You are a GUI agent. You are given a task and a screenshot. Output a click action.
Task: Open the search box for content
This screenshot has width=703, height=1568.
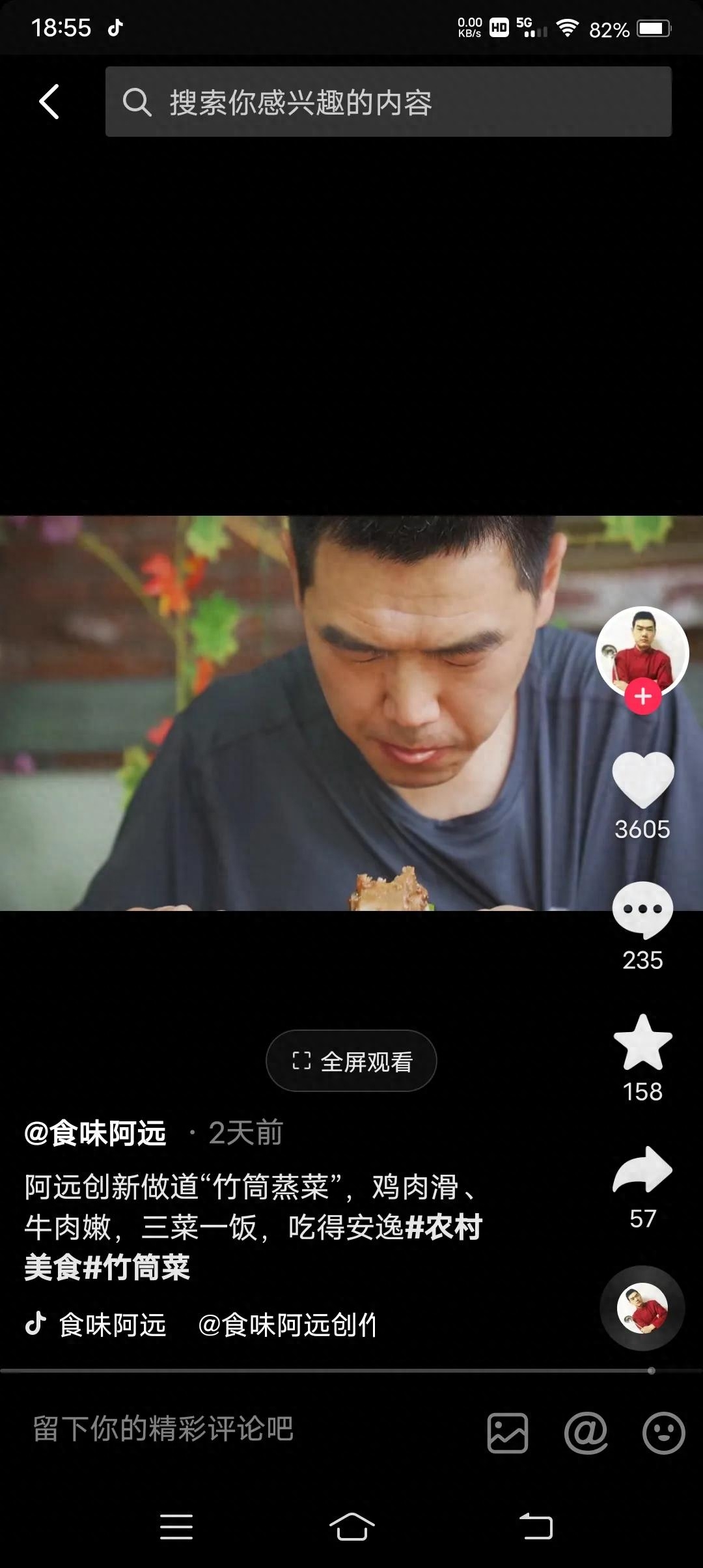388,102
